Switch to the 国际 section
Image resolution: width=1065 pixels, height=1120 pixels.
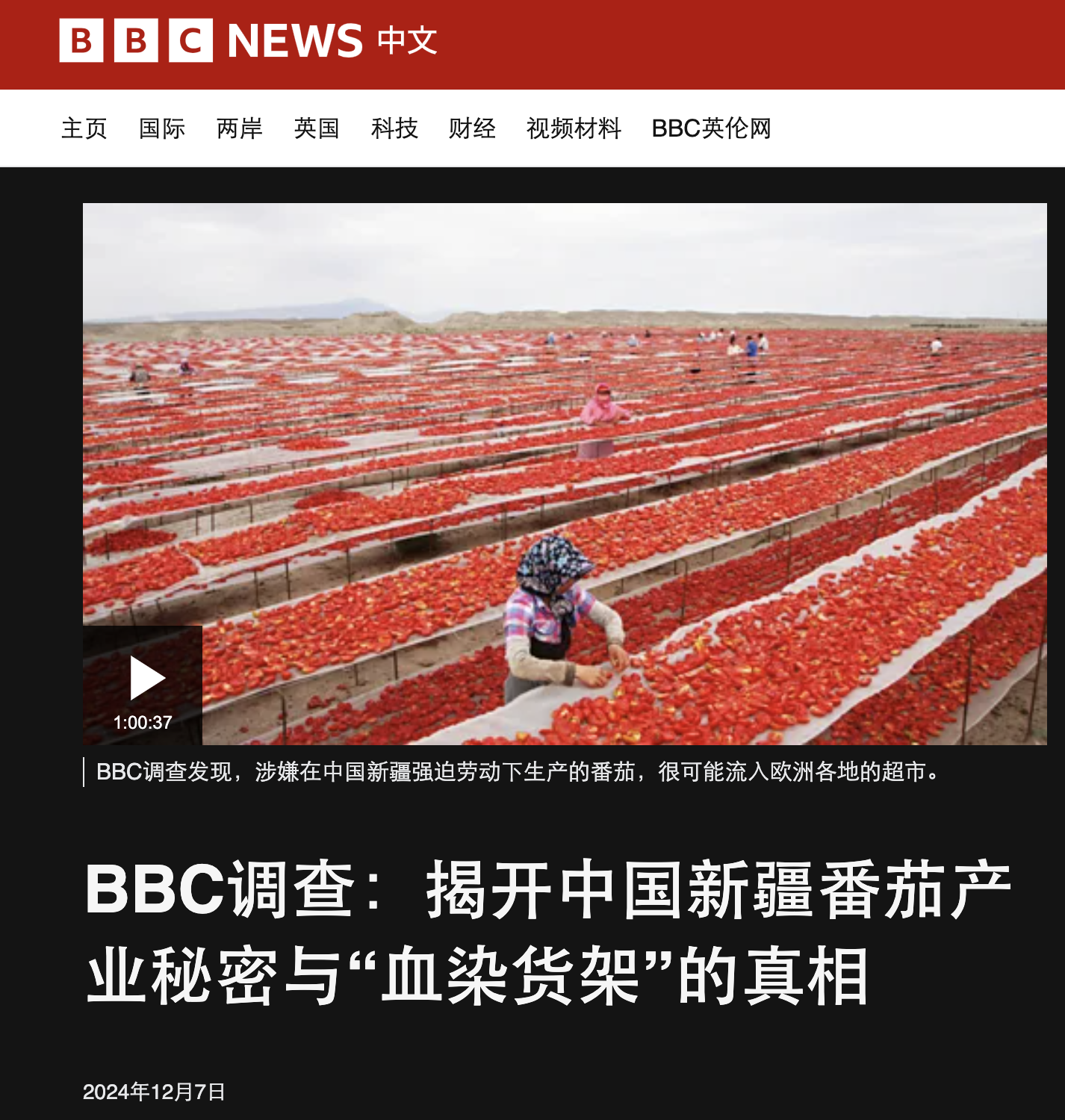coord(162,128)
